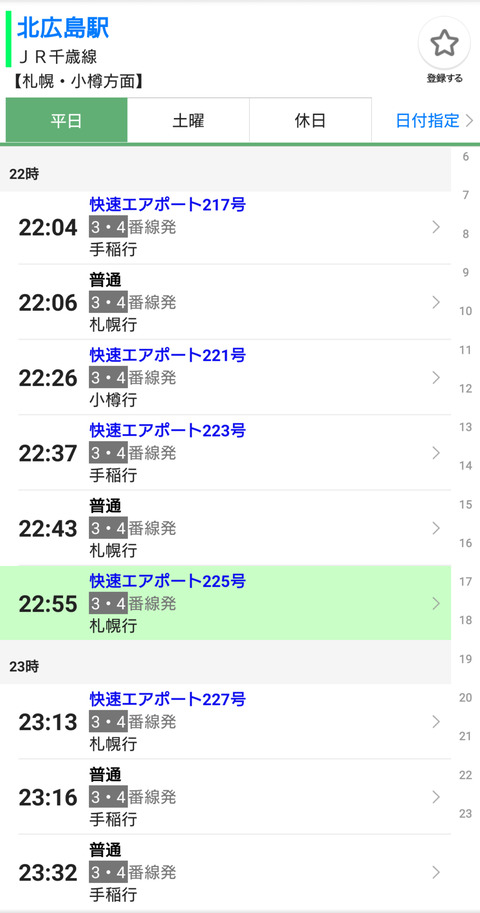Open 日付指定 date selection

435,121
